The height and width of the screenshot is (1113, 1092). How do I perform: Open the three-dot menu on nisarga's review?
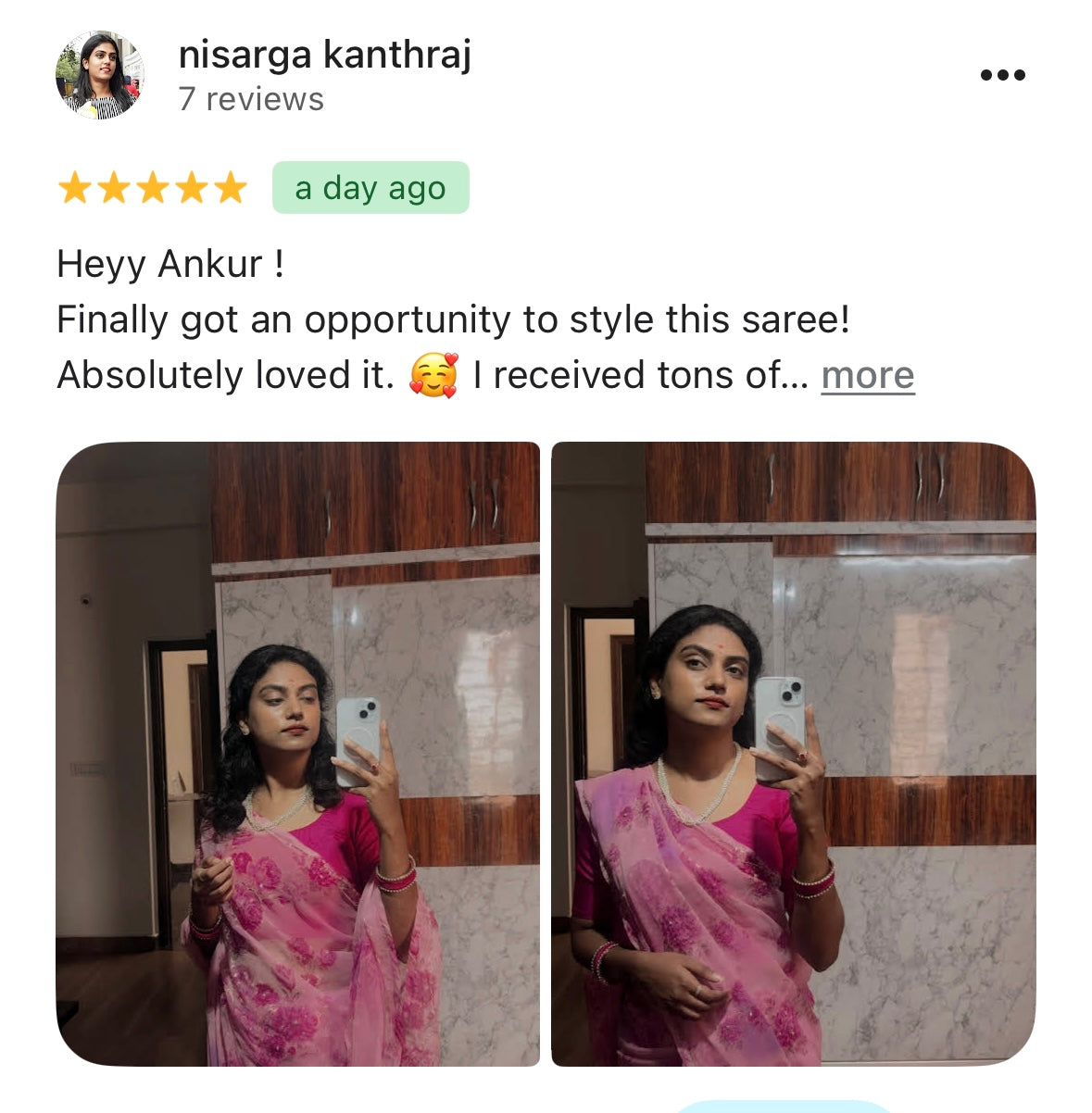pos(1002,75)
